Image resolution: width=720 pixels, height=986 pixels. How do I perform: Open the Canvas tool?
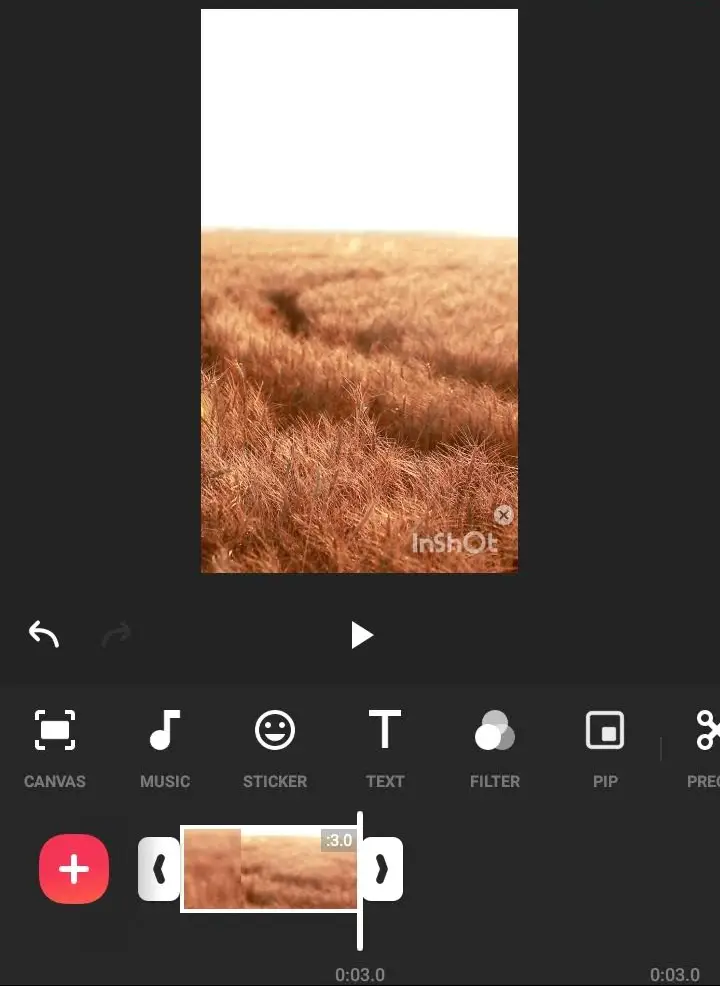[55, 746]
